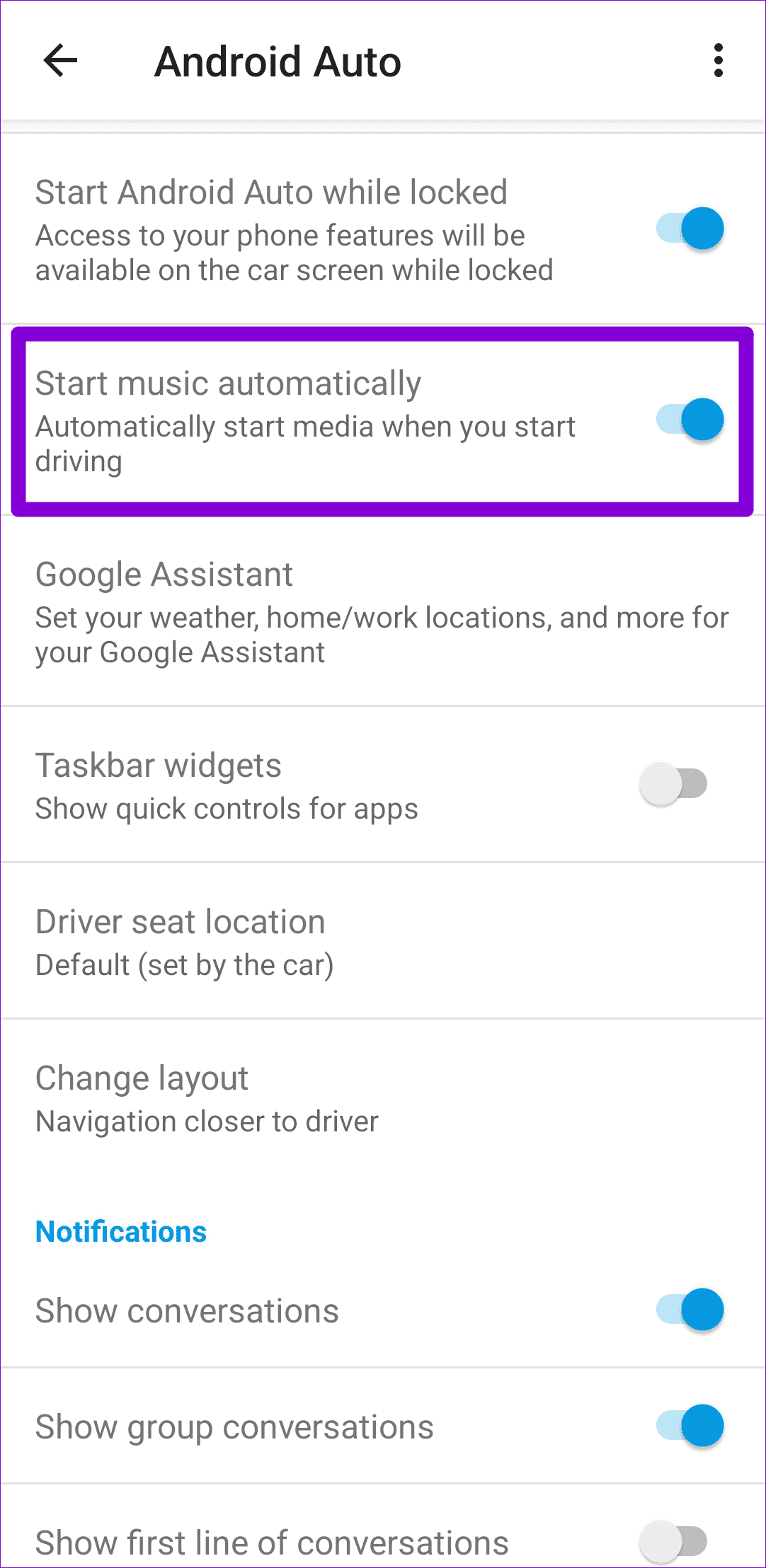766x1568 pixels.
Task: Enable Taskbar widgets
Action: [x=673, y=783]
